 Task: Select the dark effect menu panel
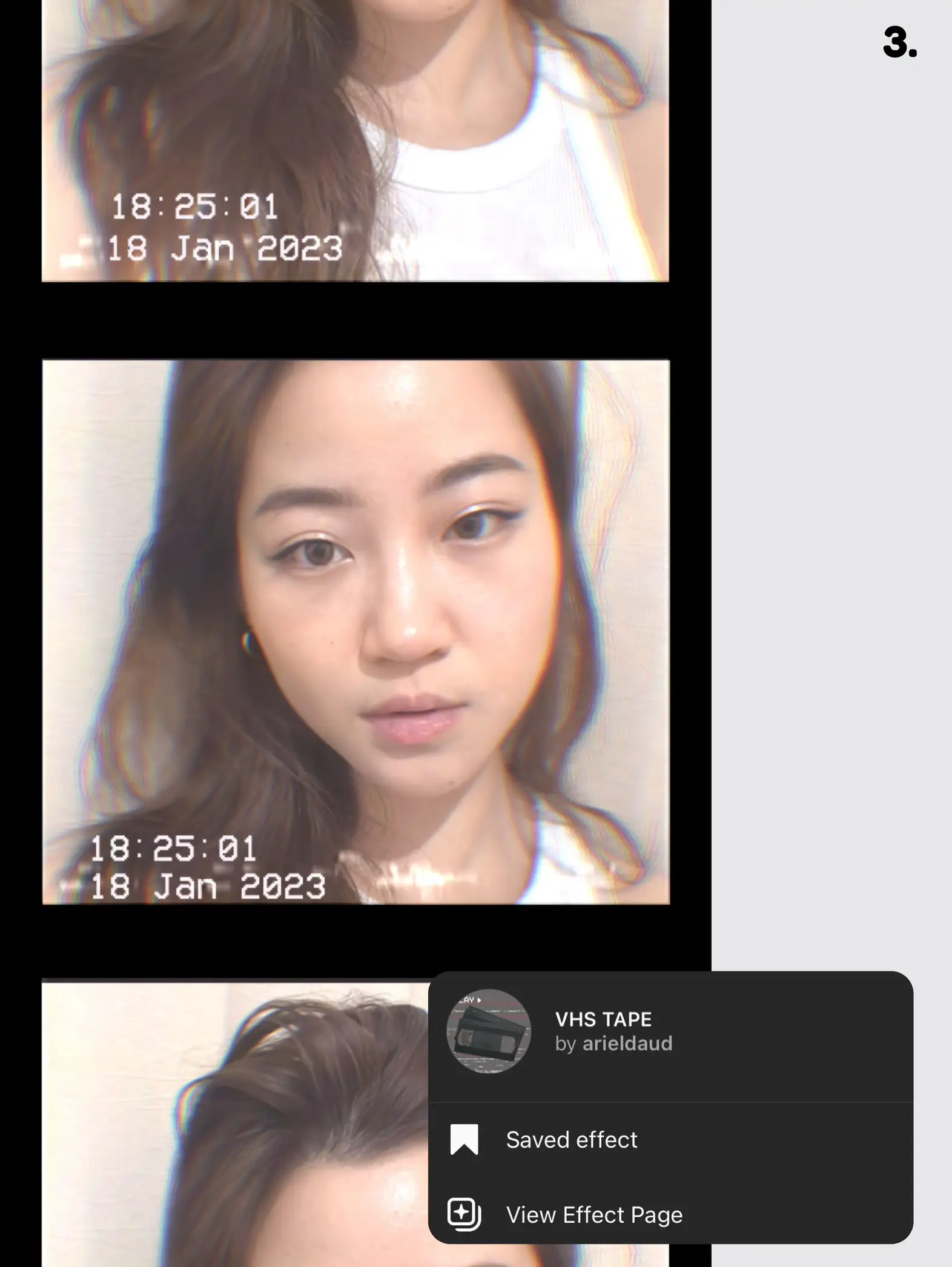tap(672, 1108)
